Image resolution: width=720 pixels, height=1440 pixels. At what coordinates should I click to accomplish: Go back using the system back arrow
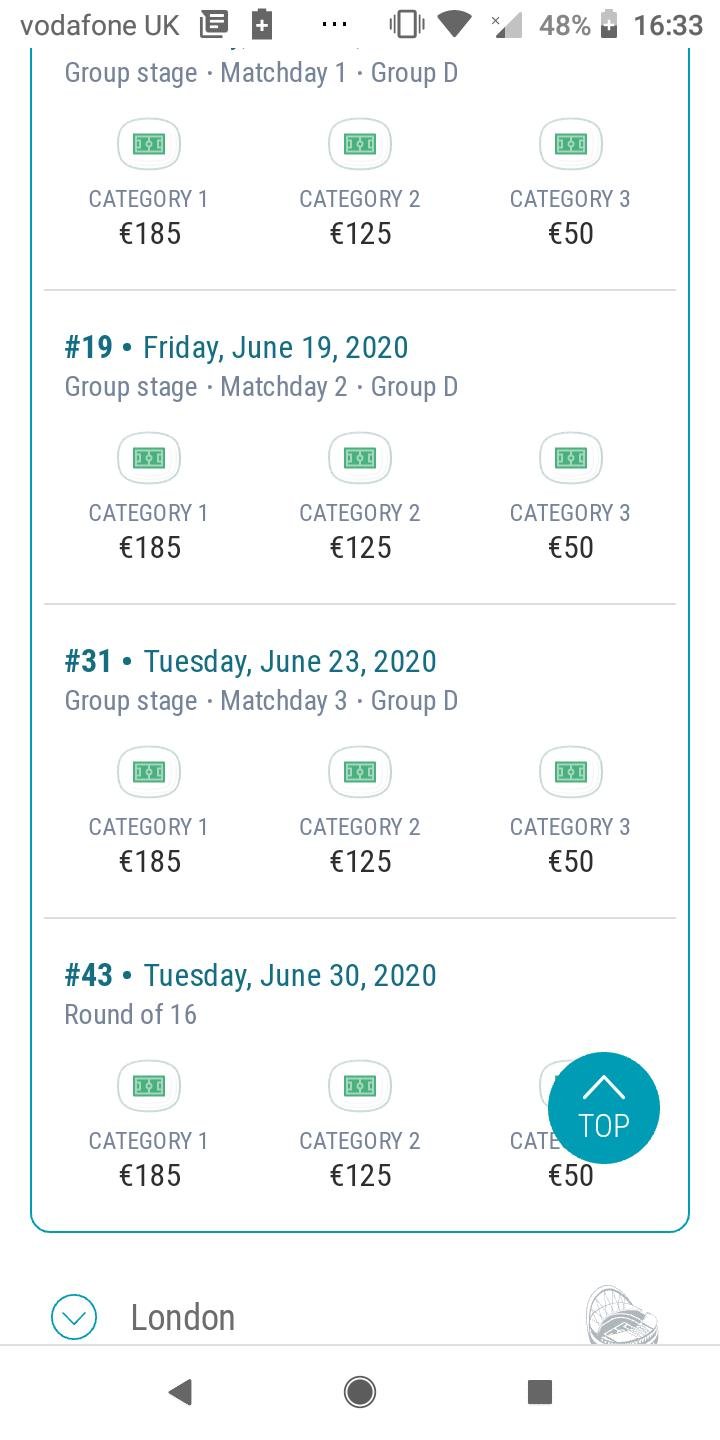180,1392
